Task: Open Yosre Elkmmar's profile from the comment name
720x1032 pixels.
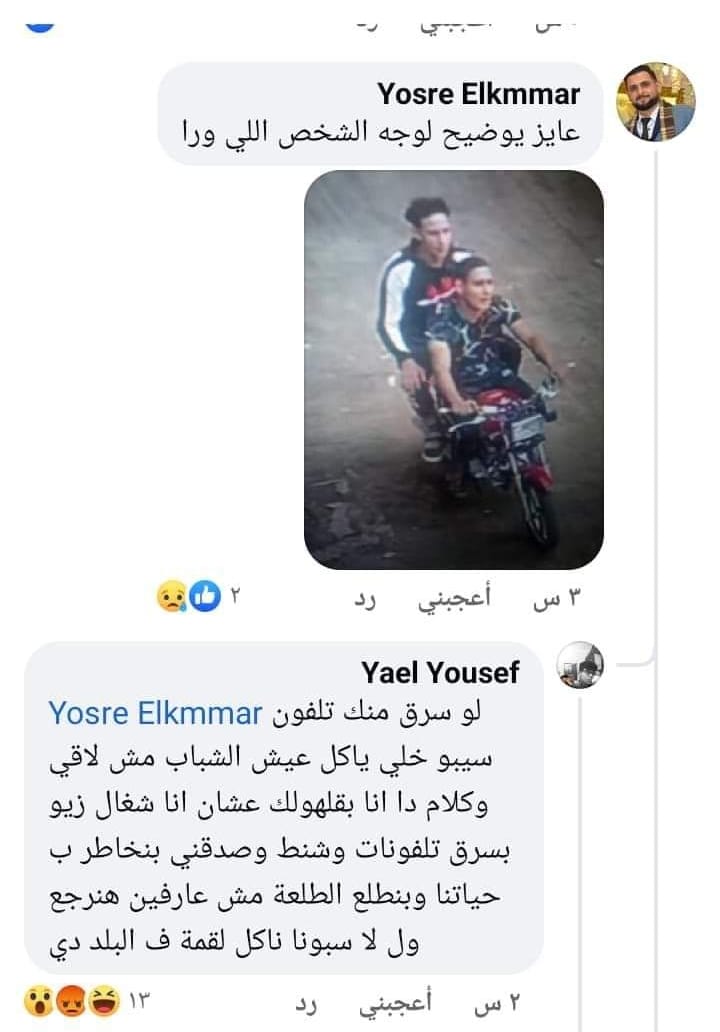Action: pos(479,94)
